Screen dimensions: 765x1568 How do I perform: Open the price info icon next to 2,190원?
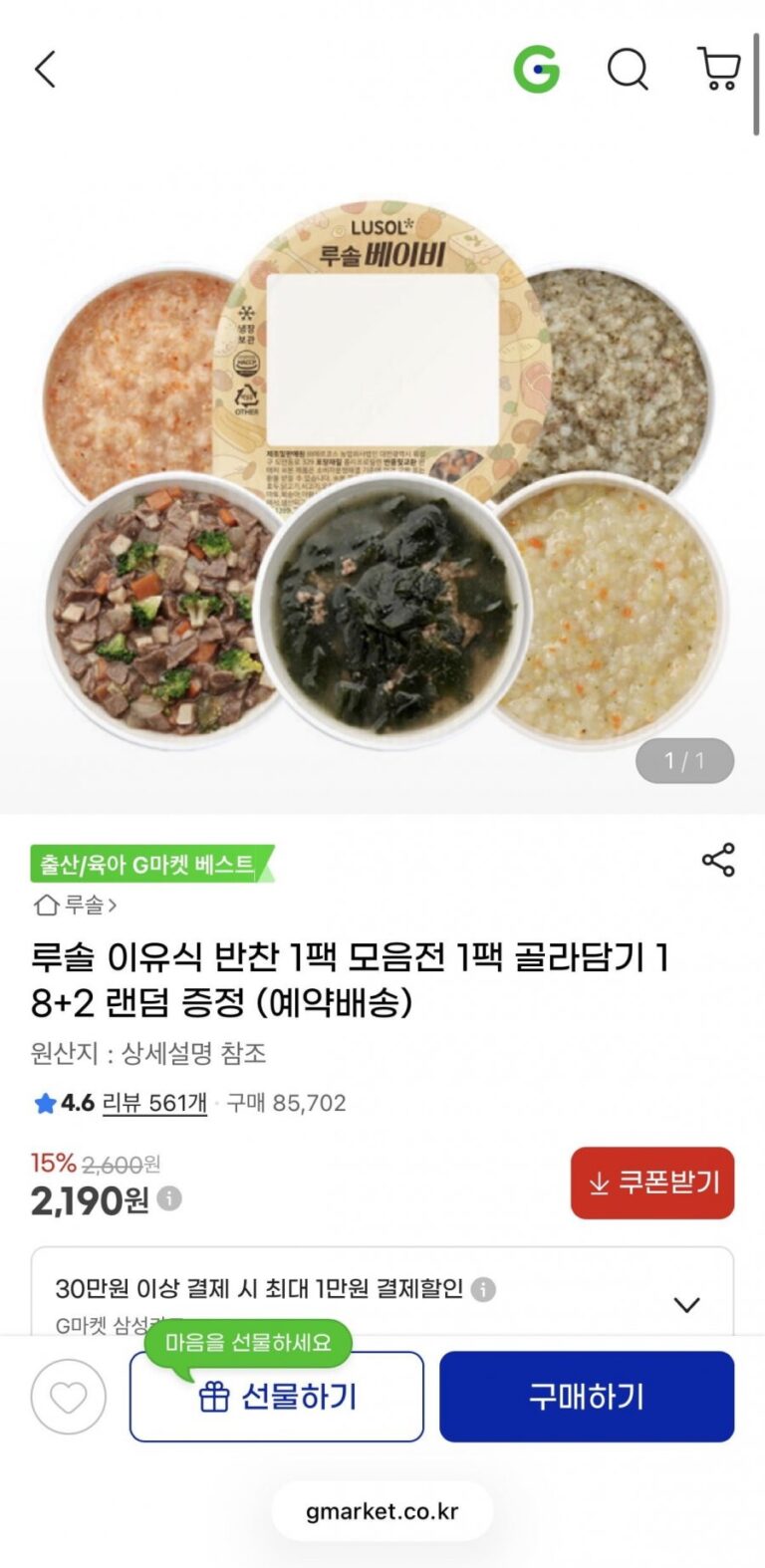170,1197
